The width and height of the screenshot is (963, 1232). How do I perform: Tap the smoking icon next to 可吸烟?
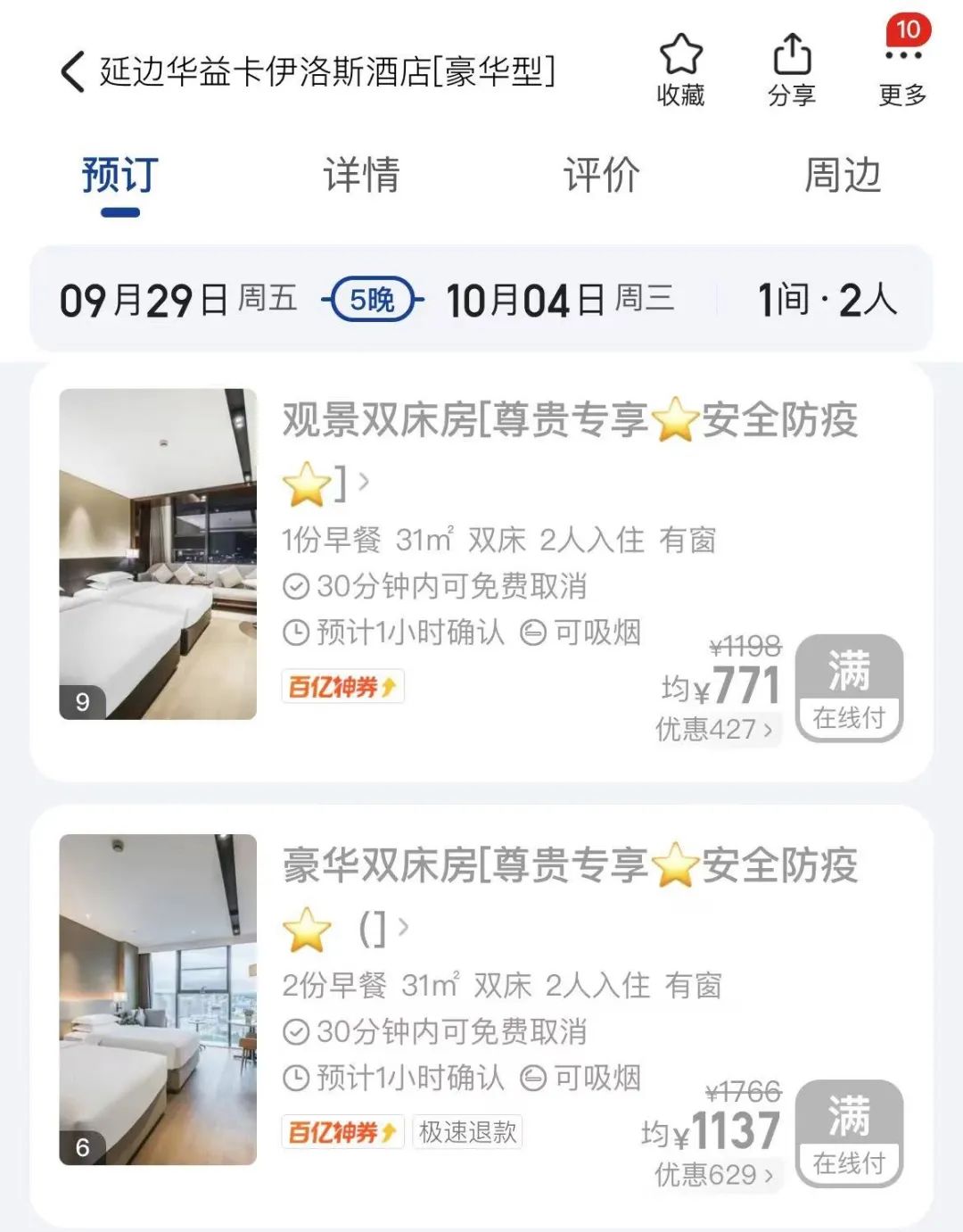[533, 631]
